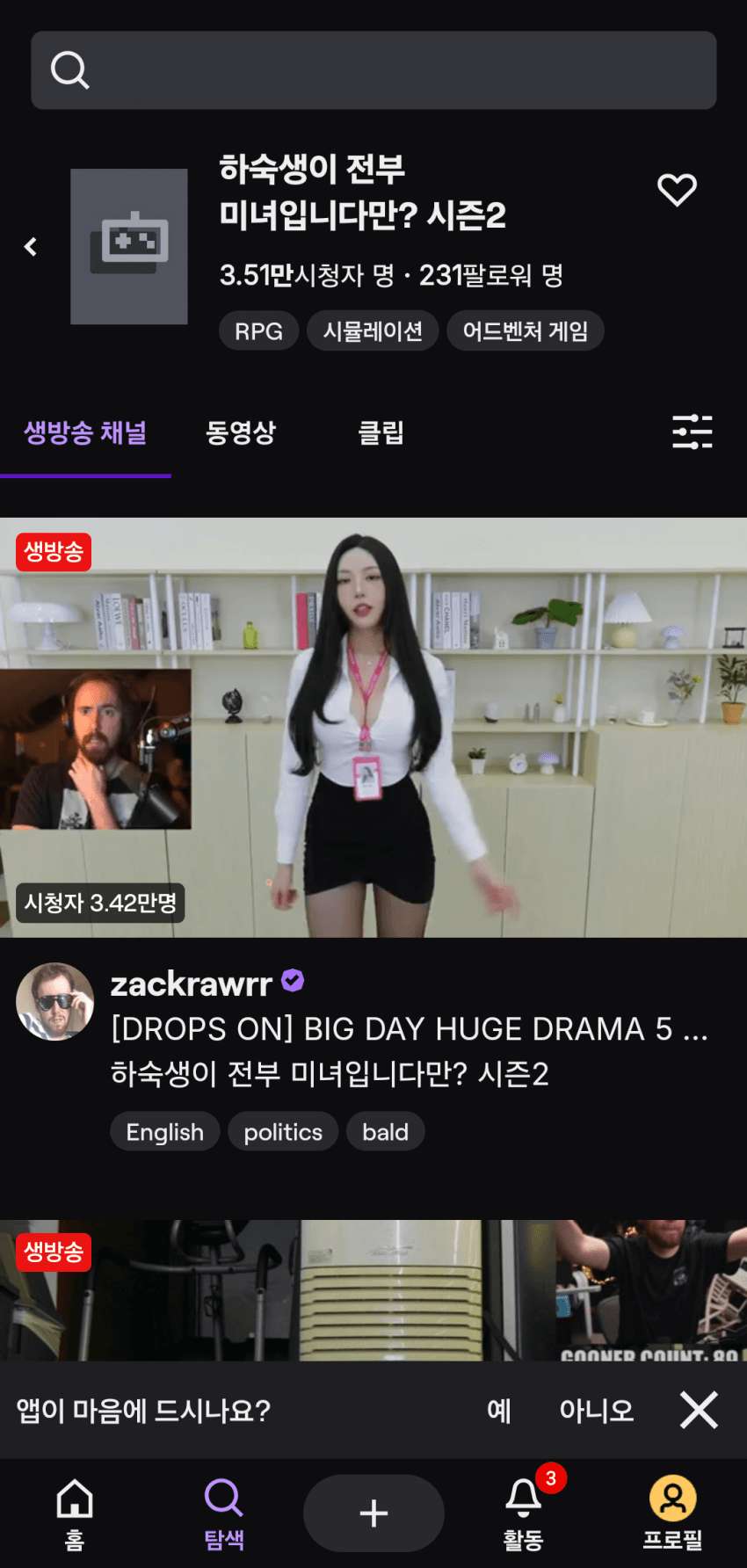Go back with the left arrow
The image size is (747, 1568).
pyautogui.click(x=31, y=247)
